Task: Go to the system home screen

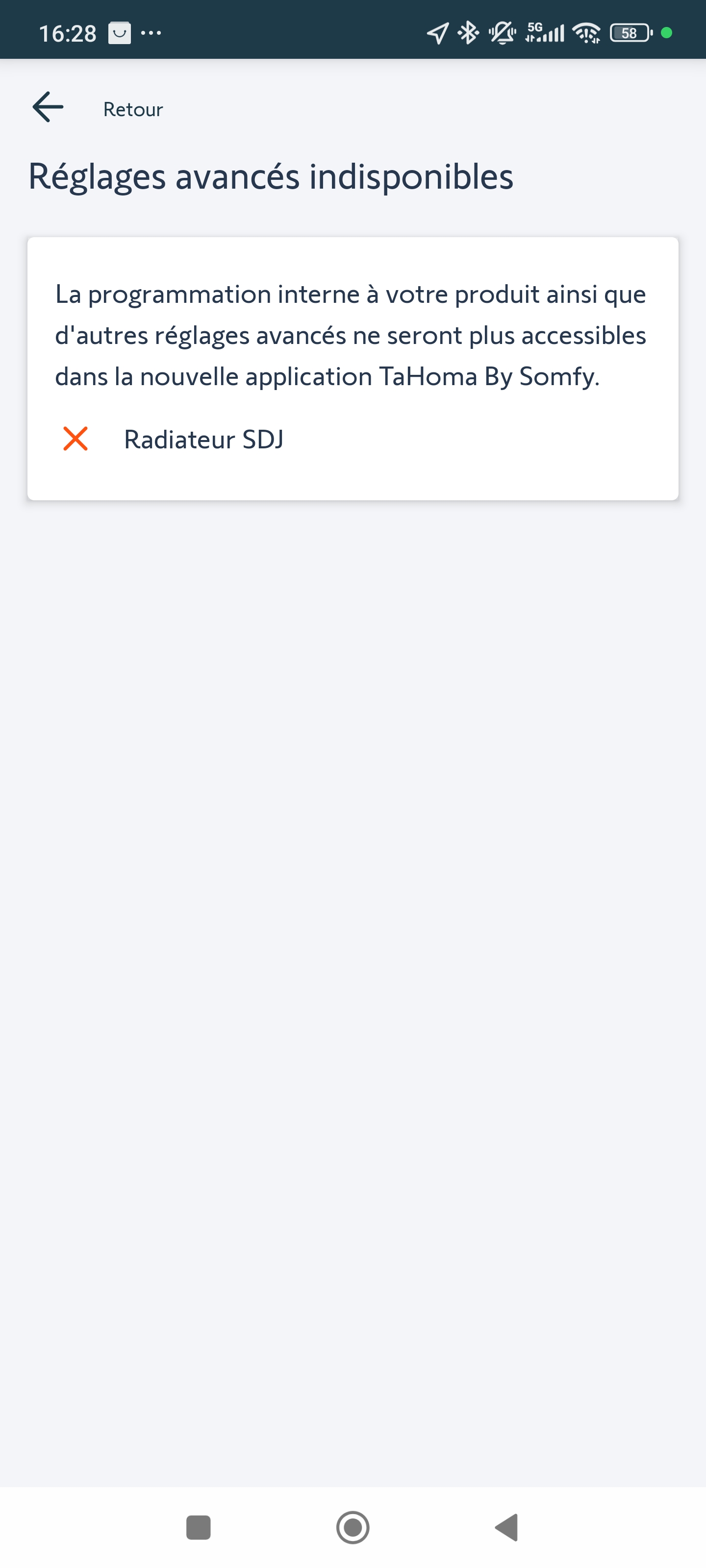Action: point(353,1527)
